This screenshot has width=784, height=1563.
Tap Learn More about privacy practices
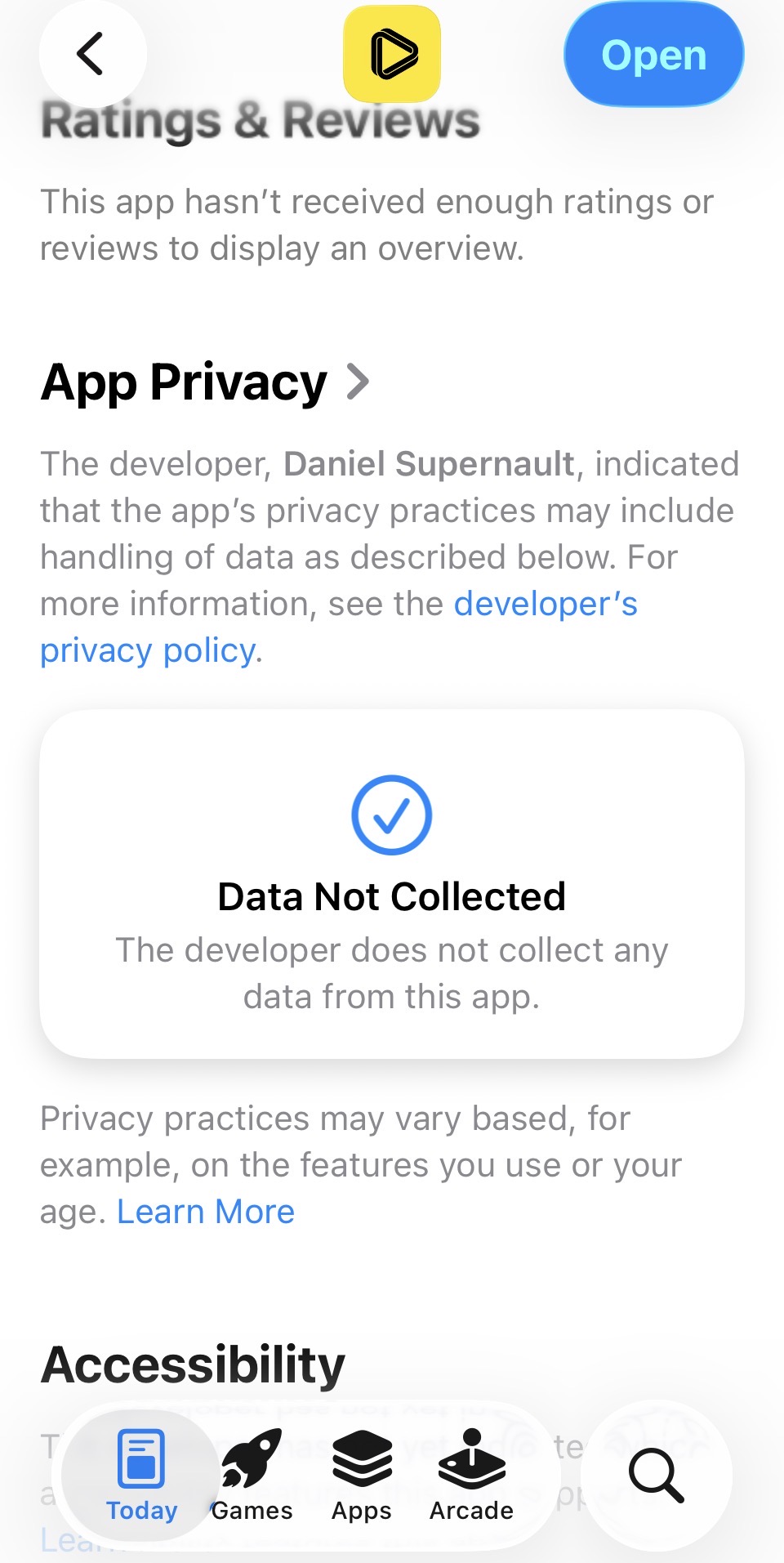point(206,1212)
